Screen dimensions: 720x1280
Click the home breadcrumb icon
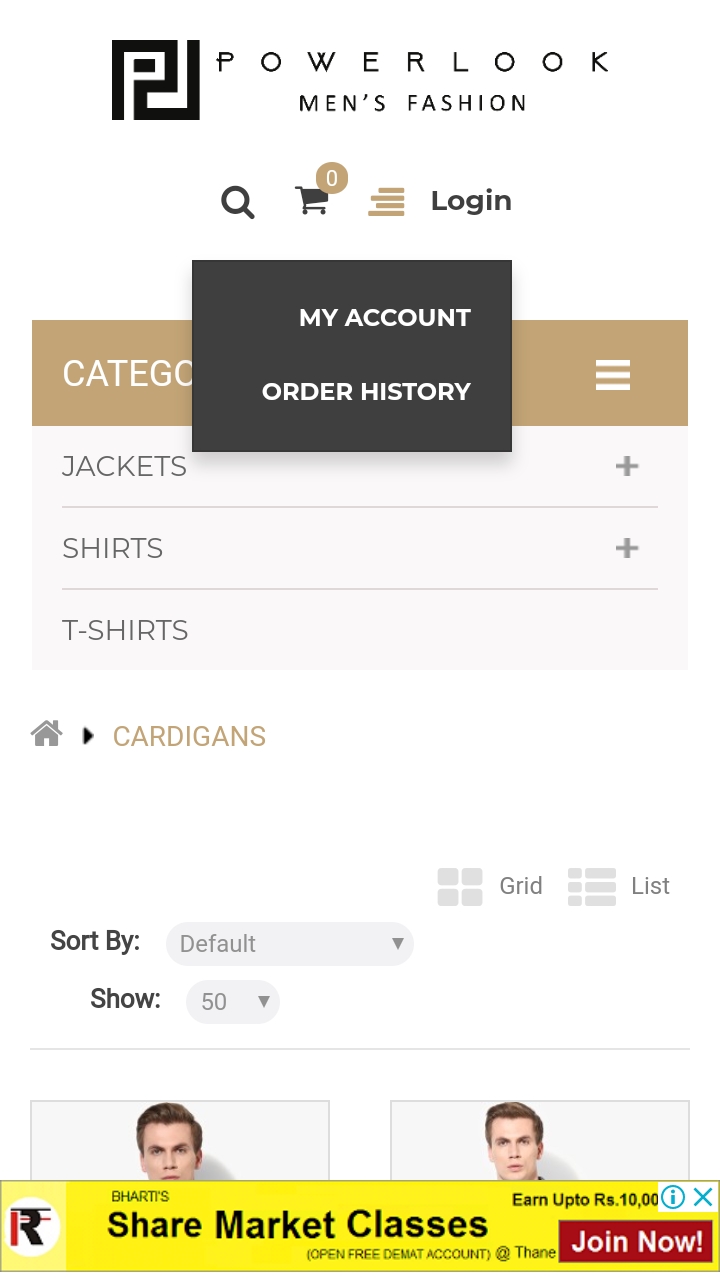coord(46,733)
